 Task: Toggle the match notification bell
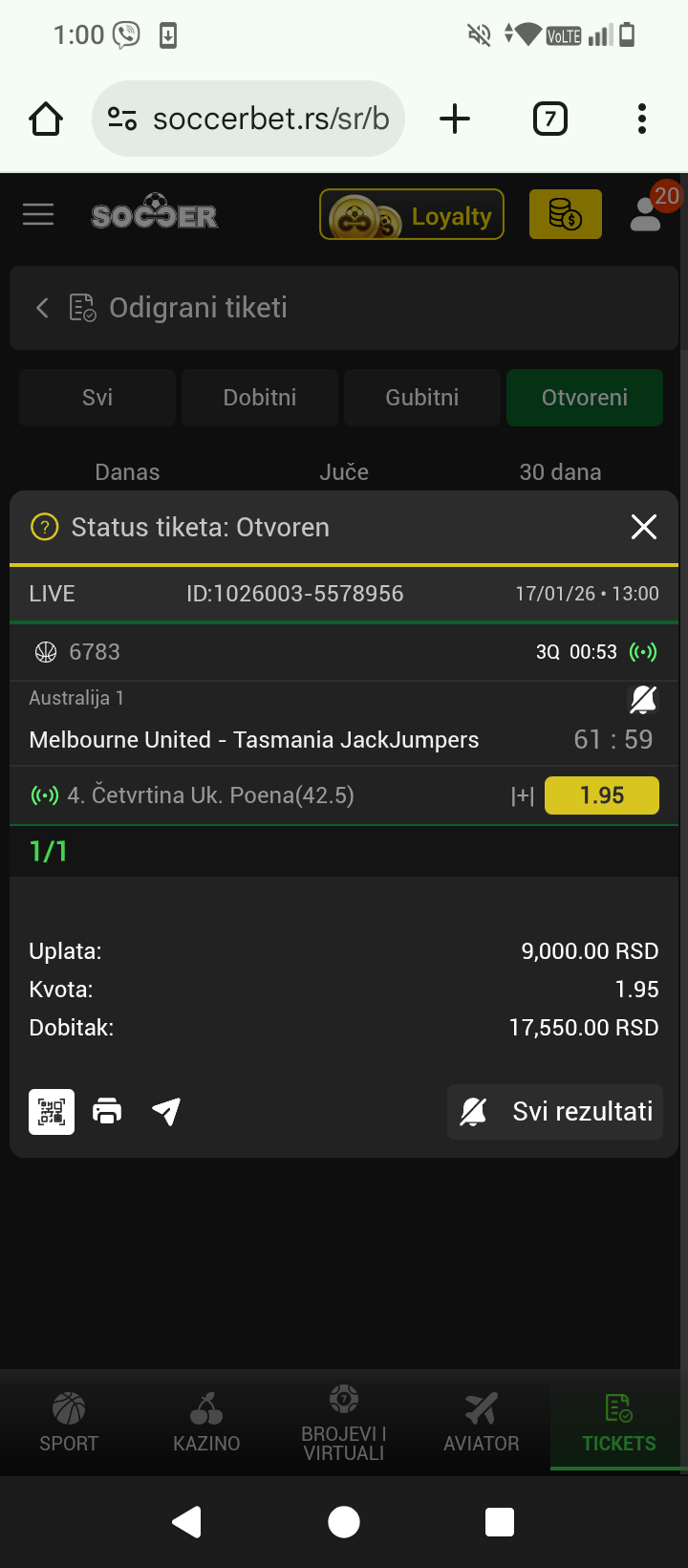tap(643, 700)
